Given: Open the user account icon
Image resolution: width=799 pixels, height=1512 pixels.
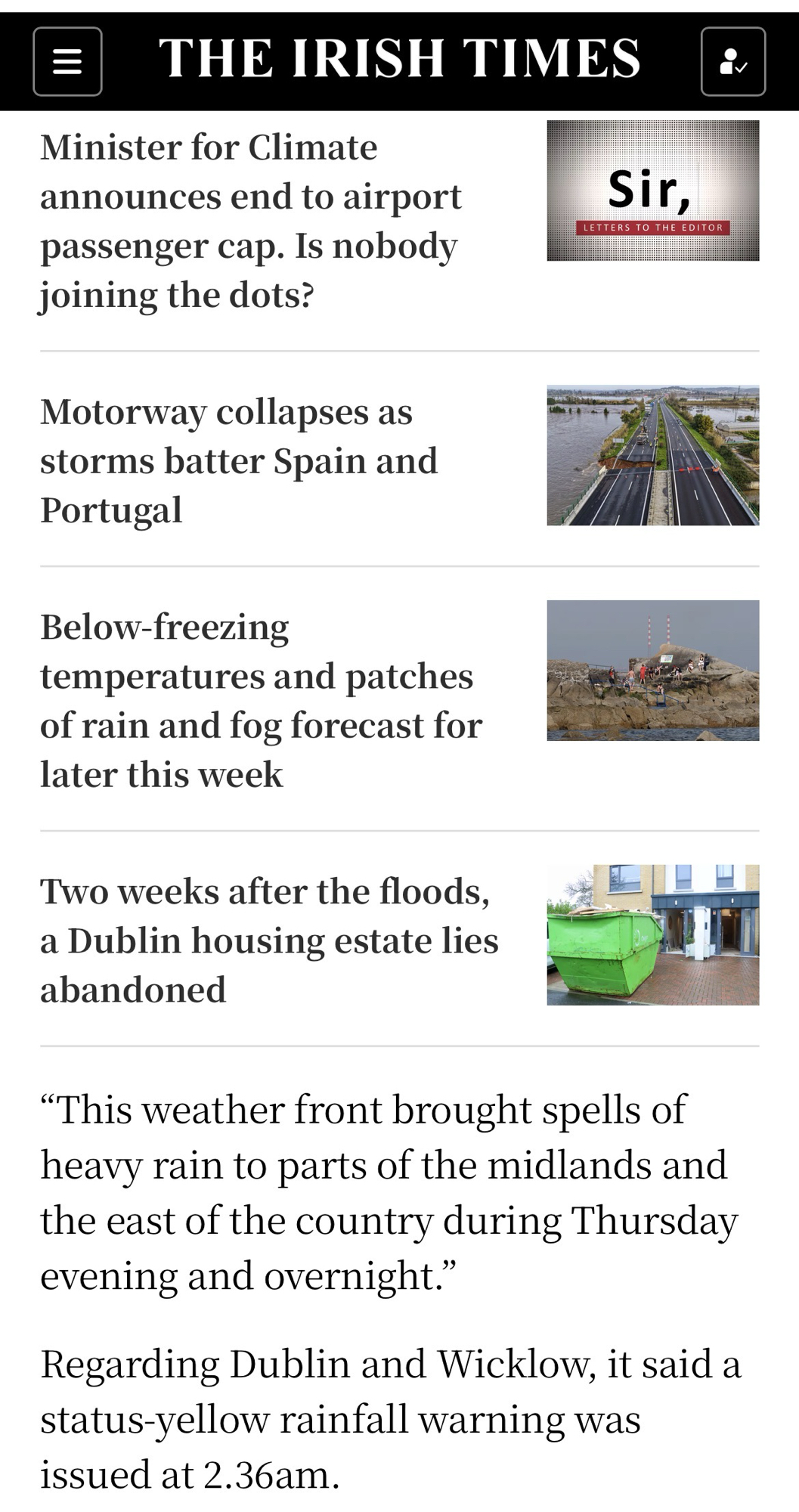Looking at the screenshot, I should [x=732, y=61].
